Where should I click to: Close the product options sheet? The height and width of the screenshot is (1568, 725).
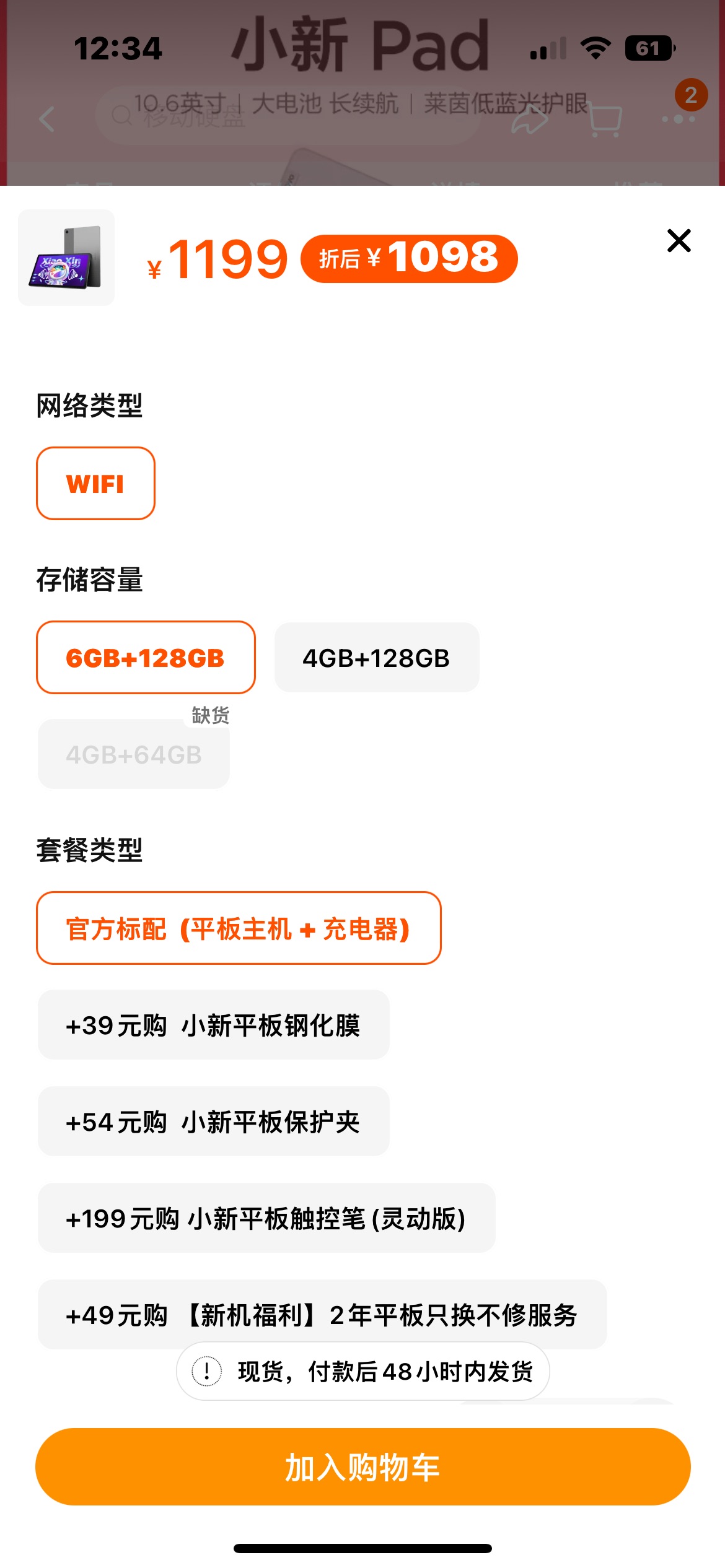coord(679,241)
